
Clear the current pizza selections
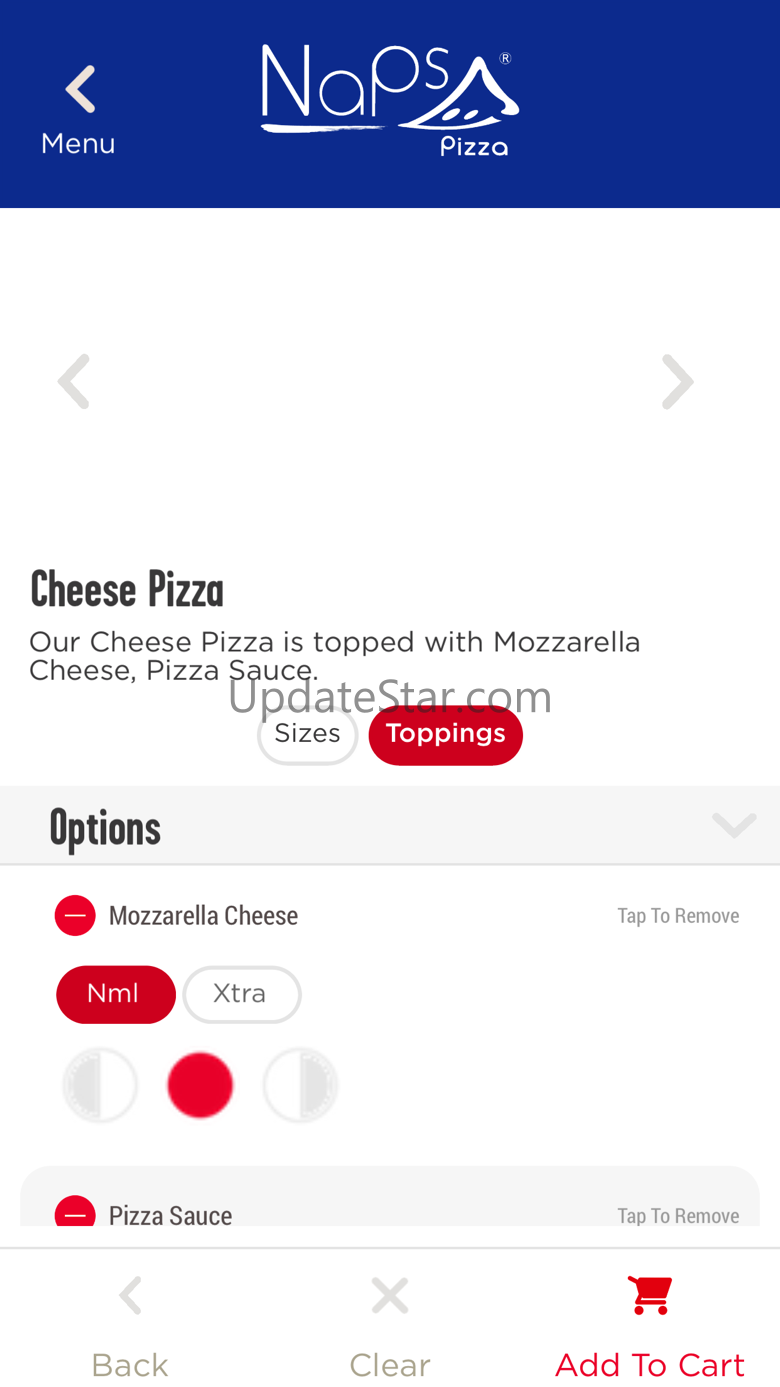tap(390, 1322)
